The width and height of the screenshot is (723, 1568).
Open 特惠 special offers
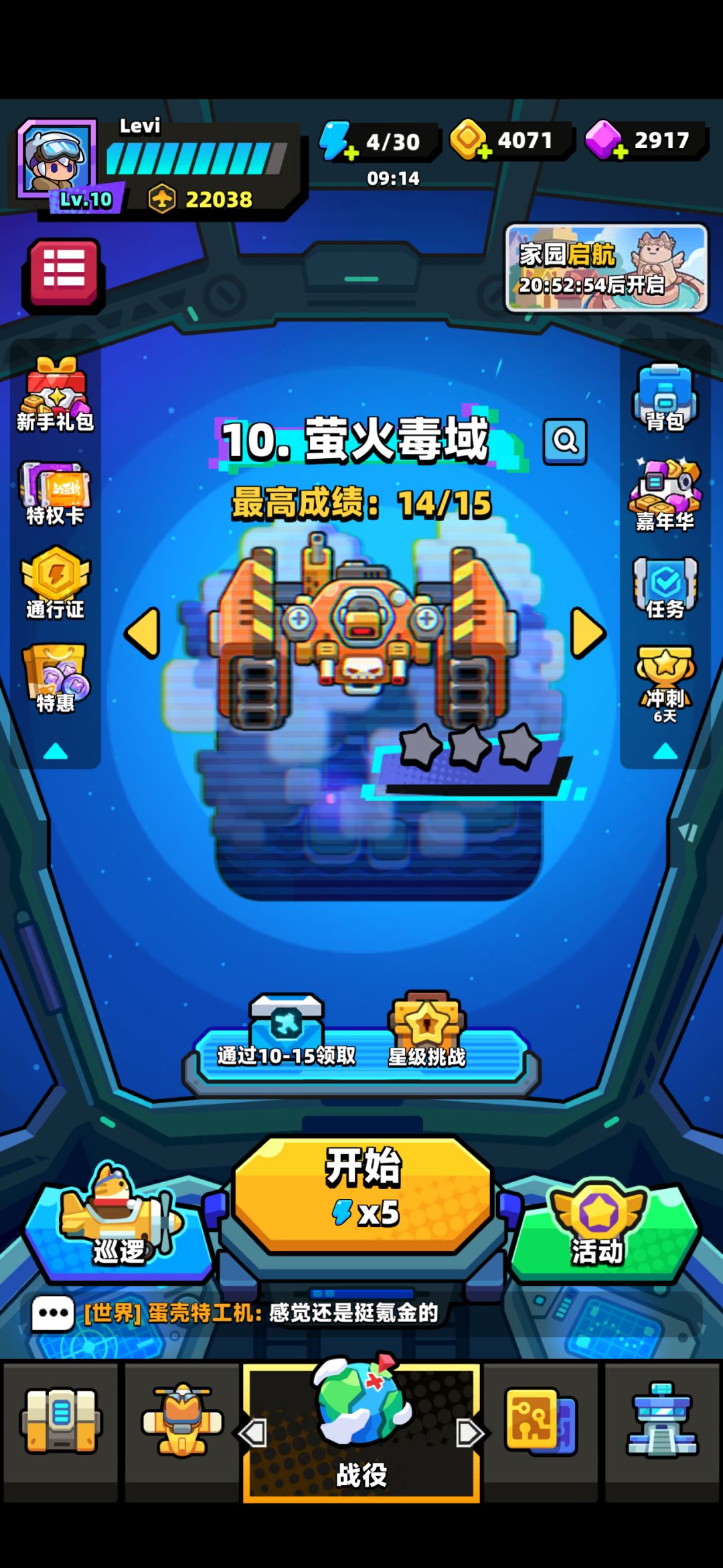[55, 678]
